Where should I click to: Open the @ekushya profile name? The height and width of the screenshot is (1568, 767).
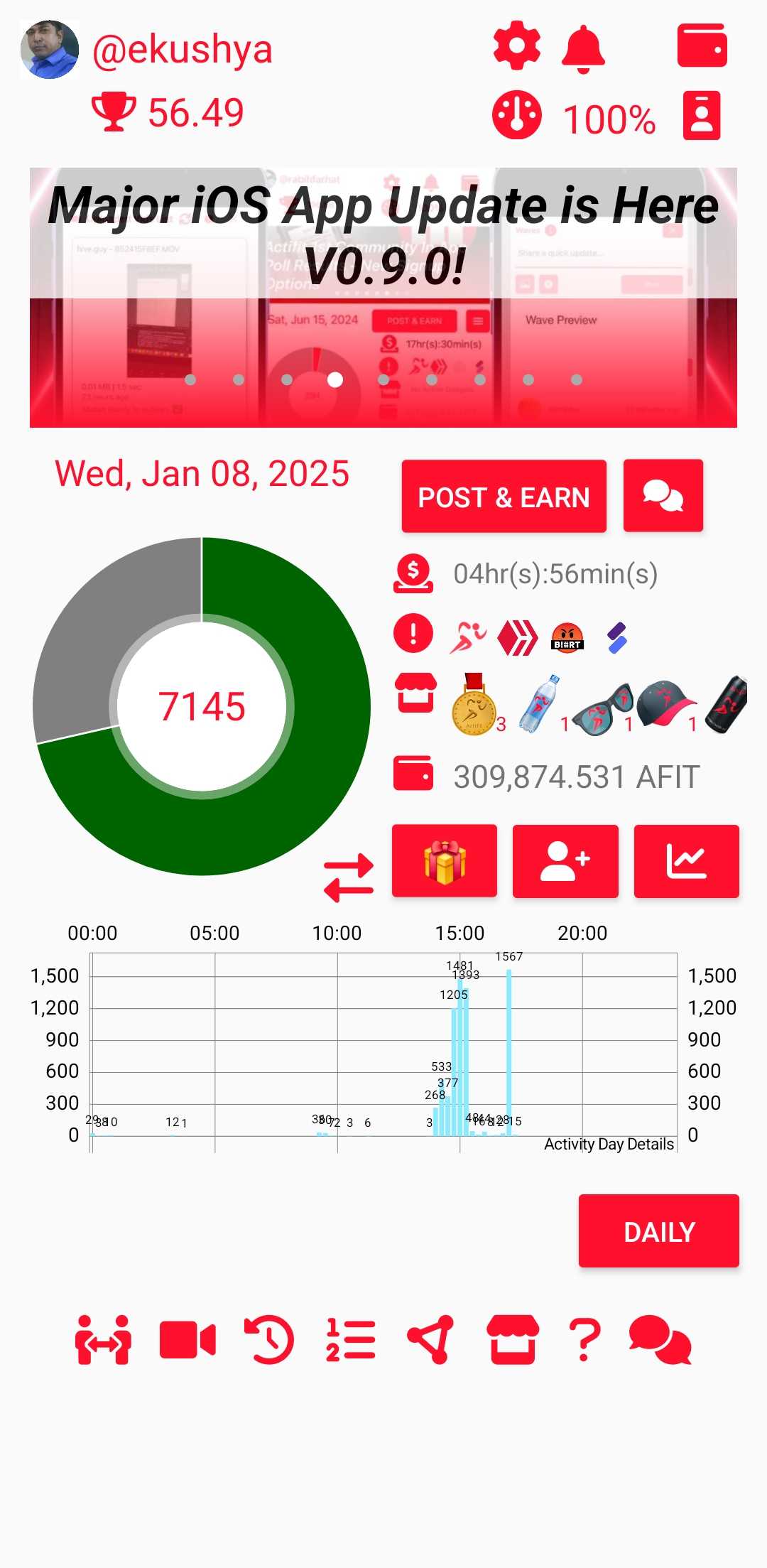pos(183,50)
